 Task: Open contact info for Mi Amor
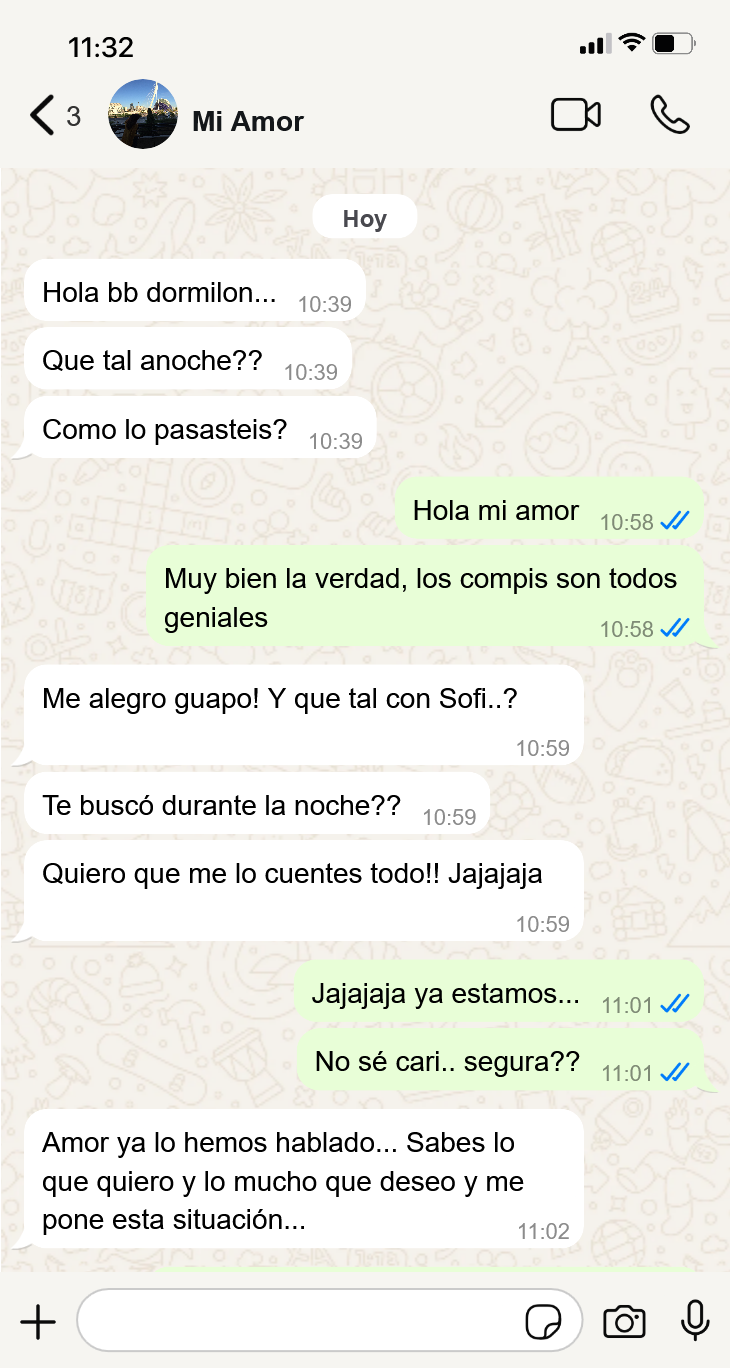click(248, 122)
